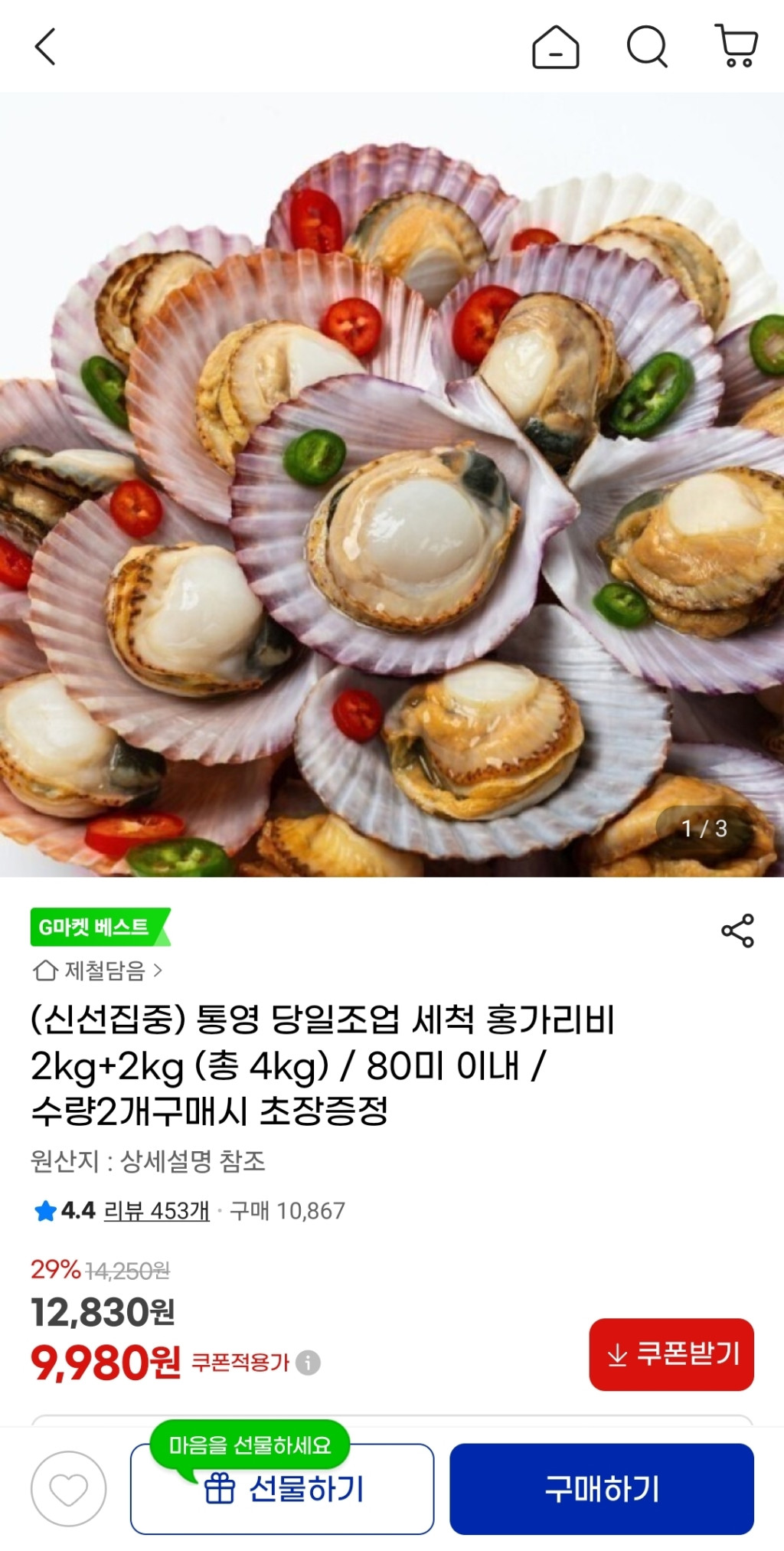The image size is (784, 1551).
Task: Go back to the previous page
Action: 46,47
